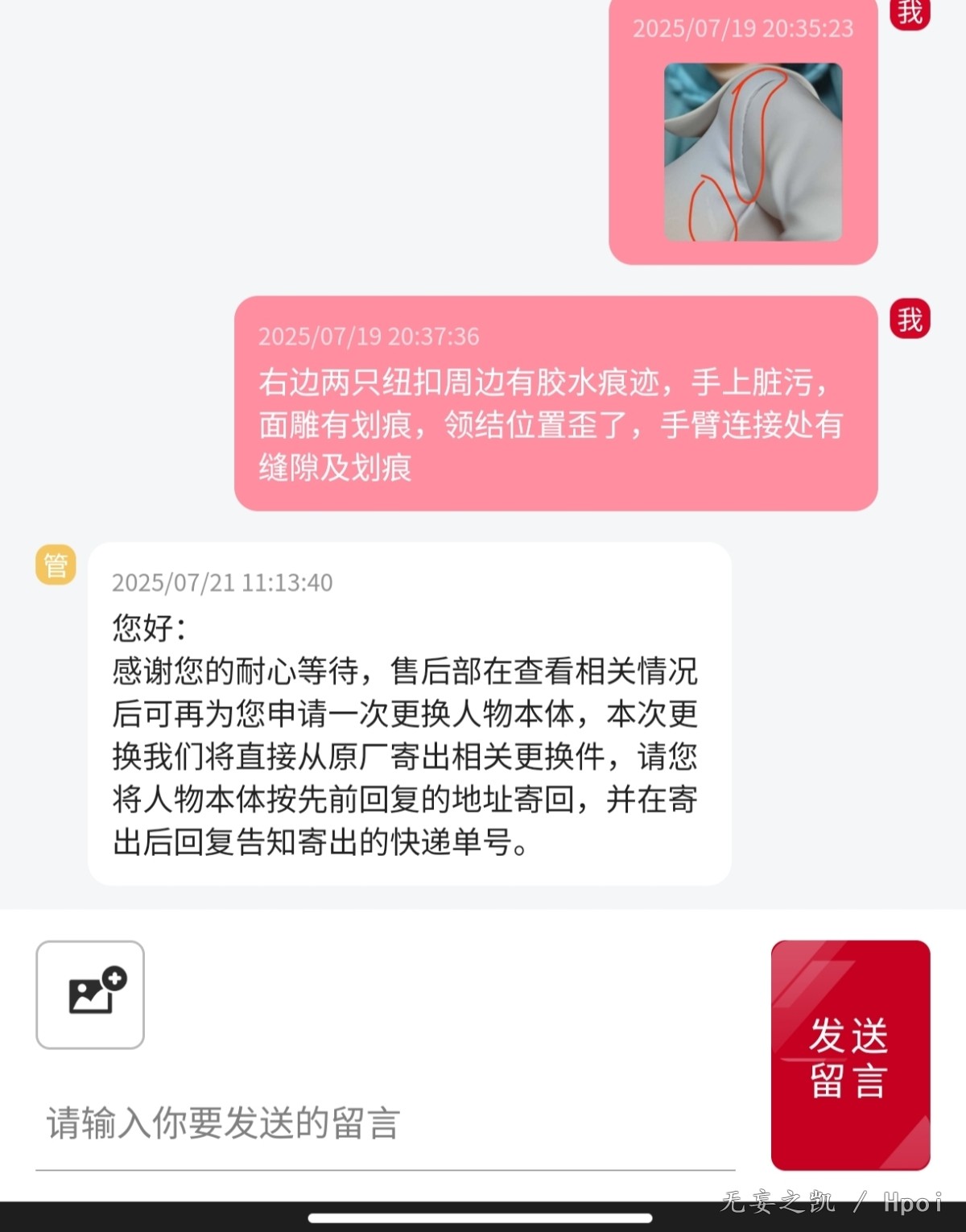
Task: Open the sent figure photo attachment
Action: (753, 151)
